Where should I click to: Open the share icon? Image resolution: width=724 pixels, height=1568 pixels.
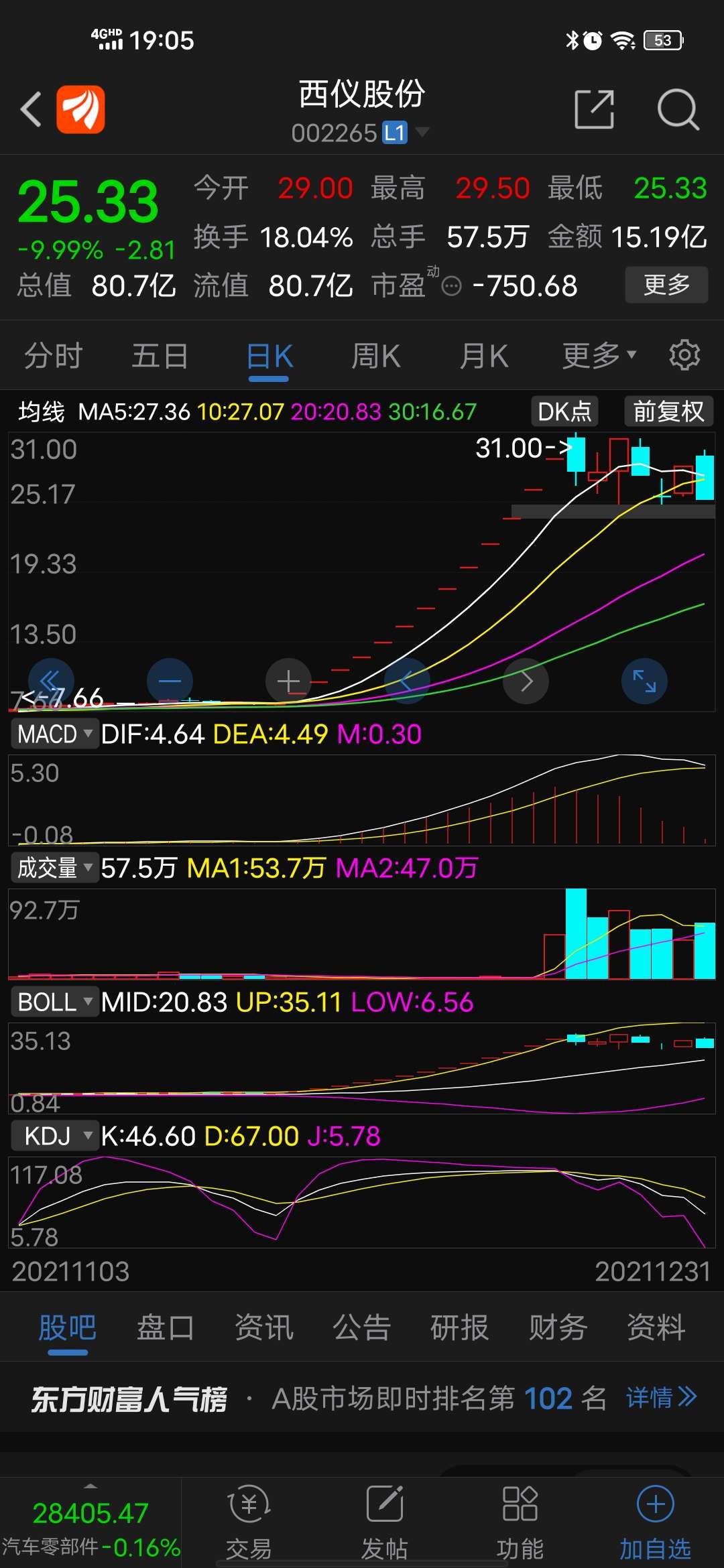click(595, 109)
